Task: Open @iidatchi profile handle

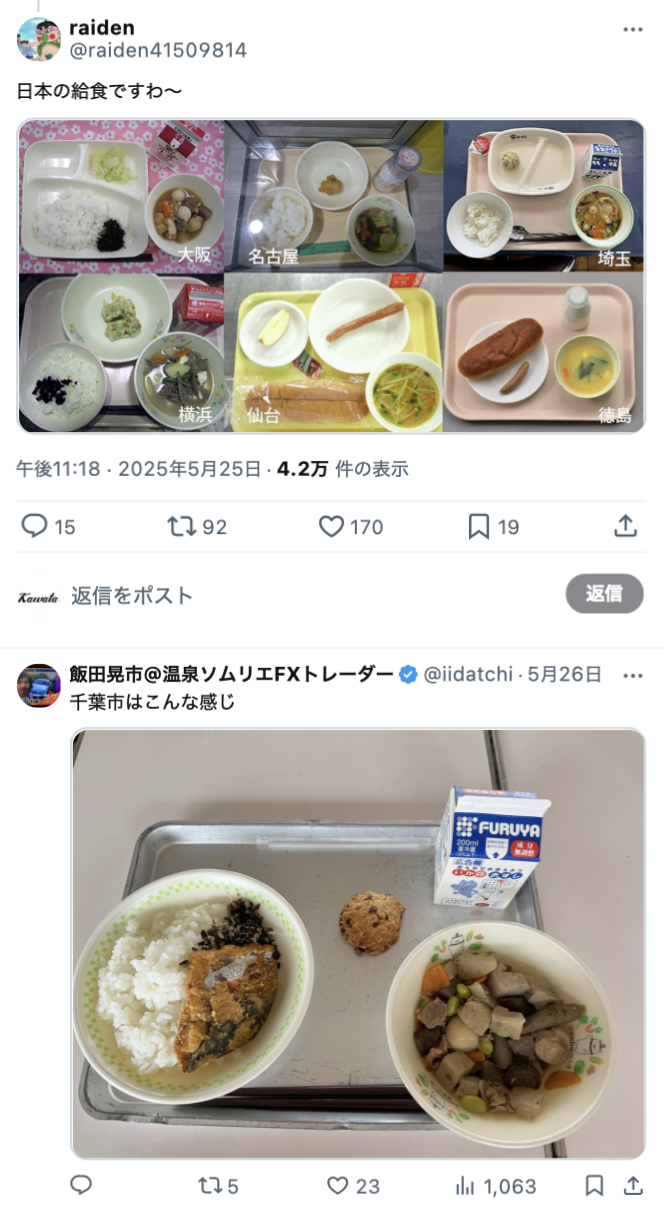Action: 468,675
